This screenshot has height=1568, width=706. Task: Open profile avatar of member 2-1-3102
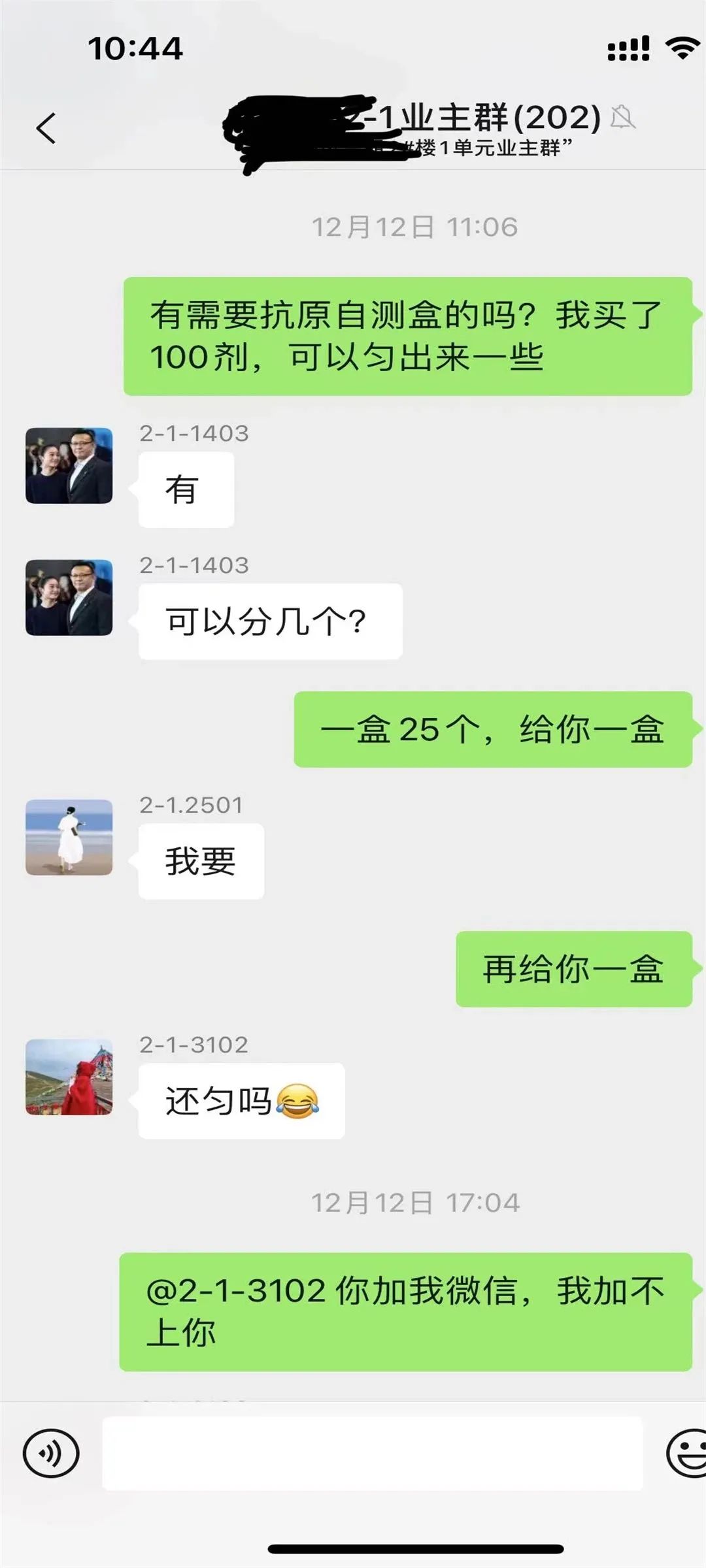(69, 1078)
